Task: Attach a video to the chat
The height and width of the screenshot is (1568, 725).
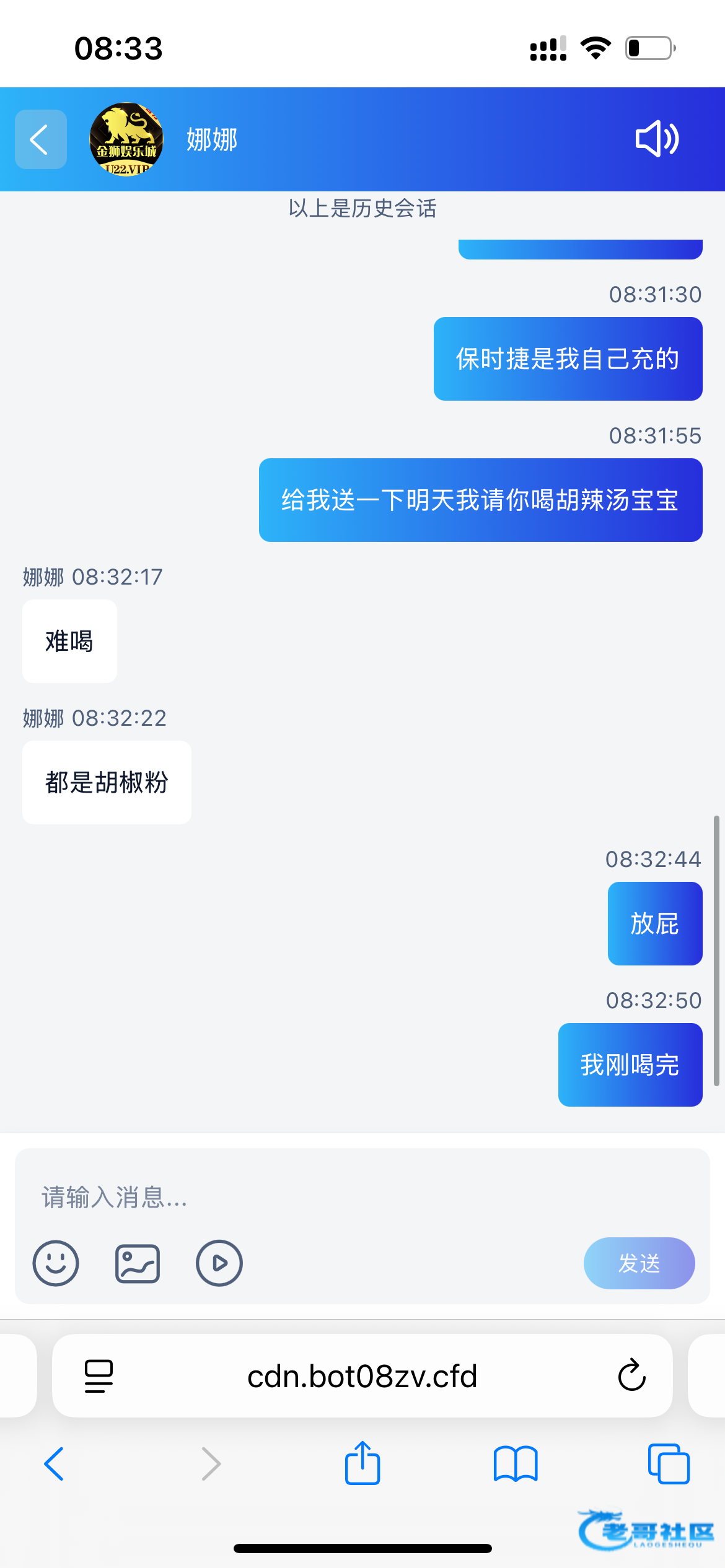Action: click(x=219, y=1263)
